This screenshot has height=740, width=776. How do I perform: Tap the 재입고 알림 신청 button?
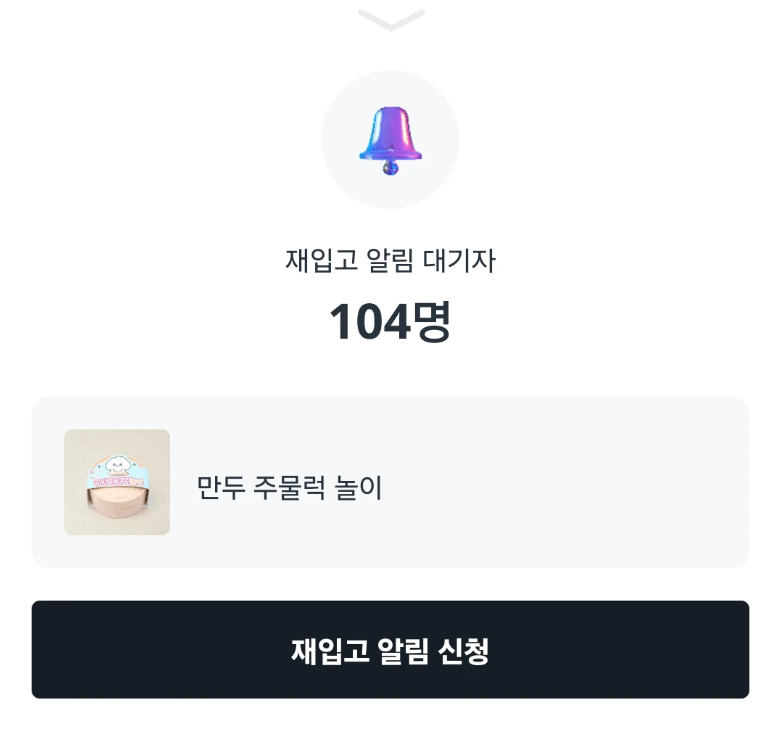point(390,650)
